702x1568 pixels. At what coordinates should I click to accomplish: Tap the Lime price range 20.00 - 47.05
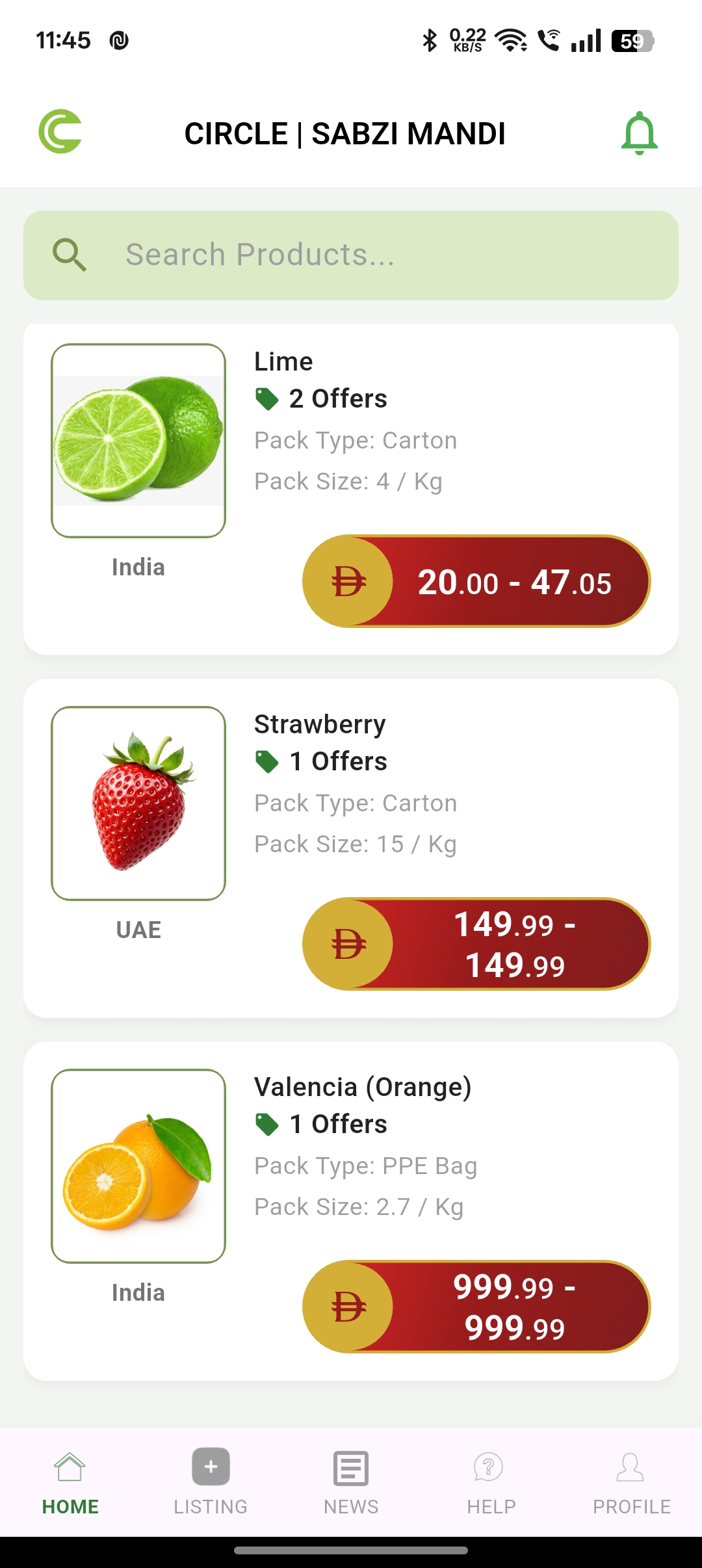point(513,582)
